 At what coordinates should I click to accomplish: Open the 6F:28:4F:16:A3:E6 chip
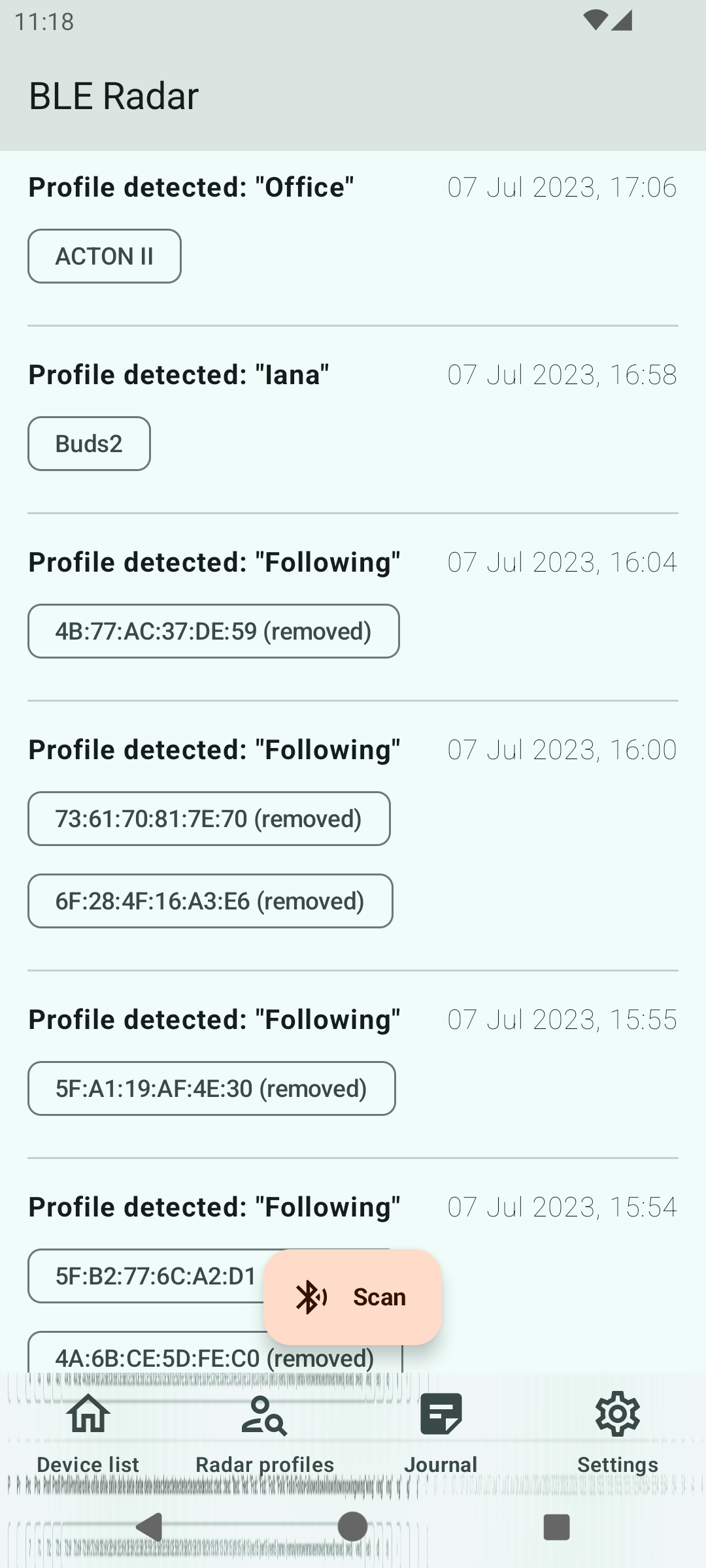(210, 901)
